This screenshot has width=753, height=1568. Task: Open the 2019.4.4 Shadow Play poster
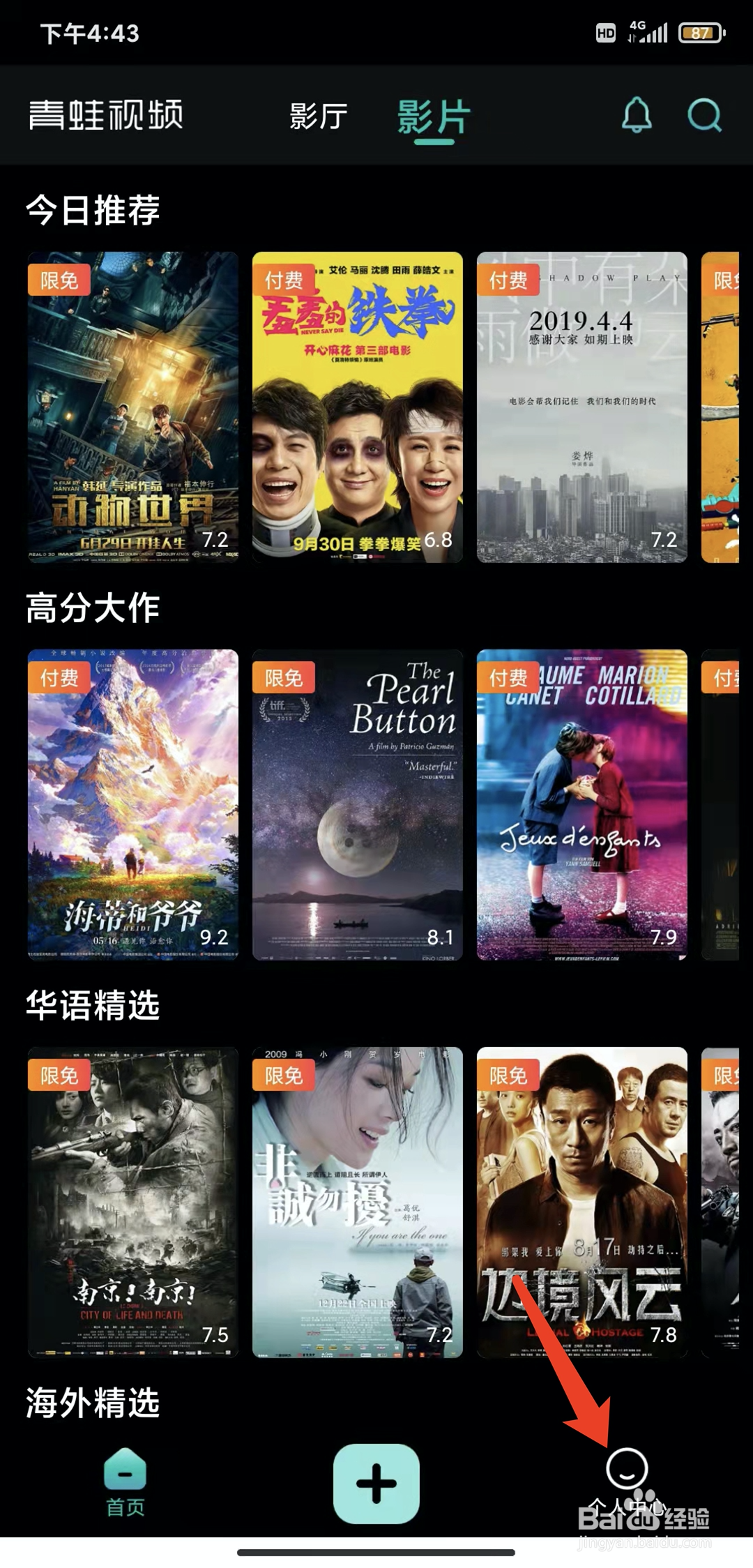point(582,407)
